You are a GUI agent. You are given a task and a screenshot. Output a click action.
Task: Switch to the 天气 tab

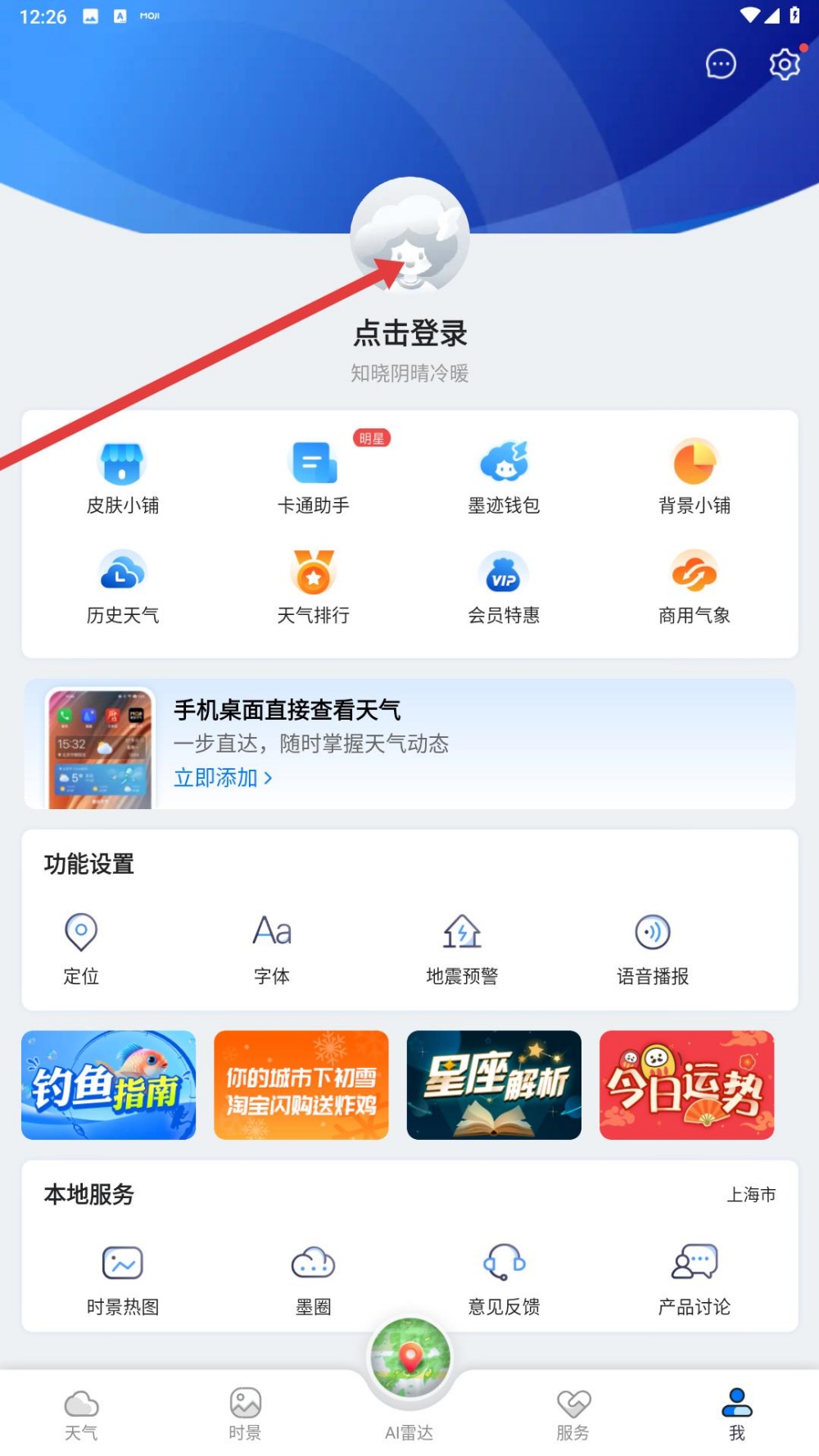point(81,1414)
